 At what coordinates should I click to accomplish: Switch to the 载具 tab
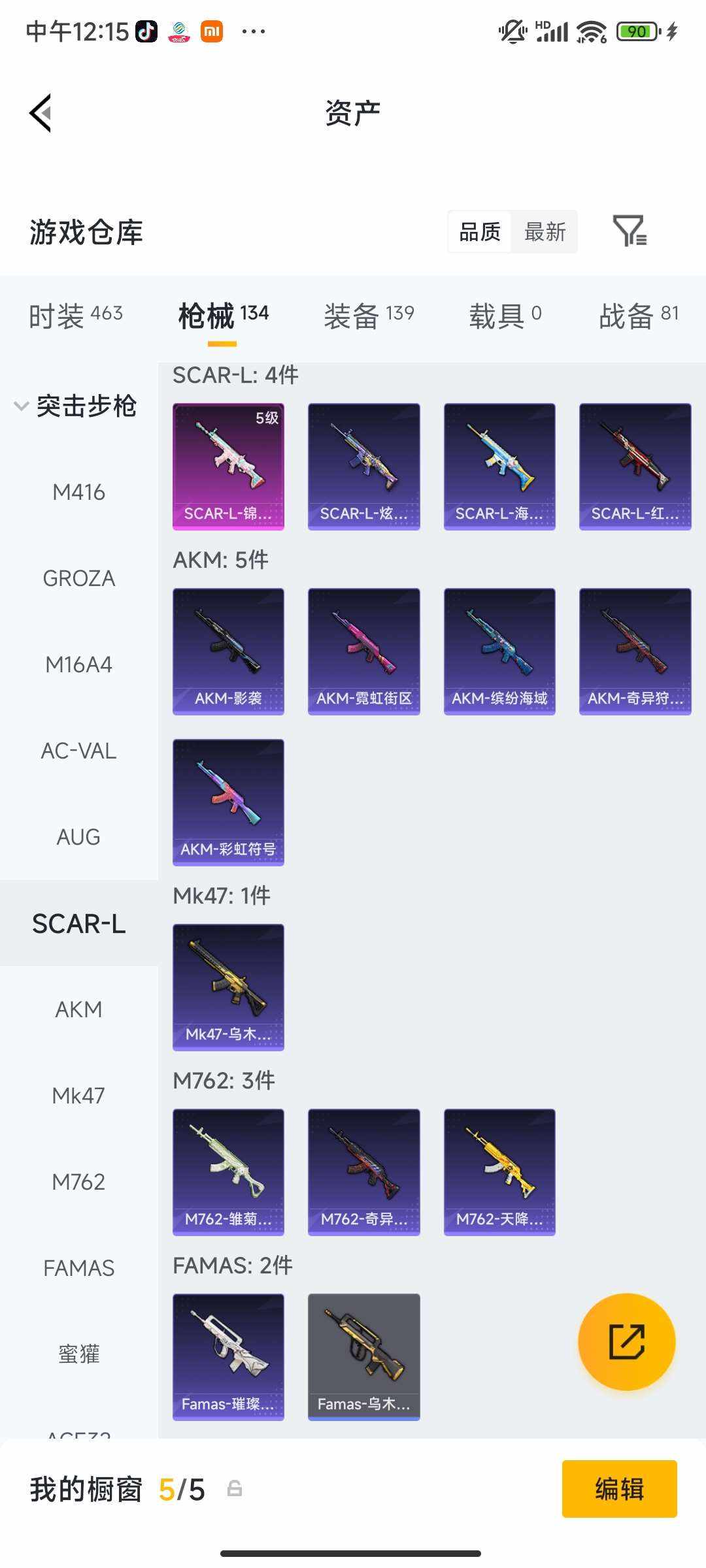[x=505, y=316]
